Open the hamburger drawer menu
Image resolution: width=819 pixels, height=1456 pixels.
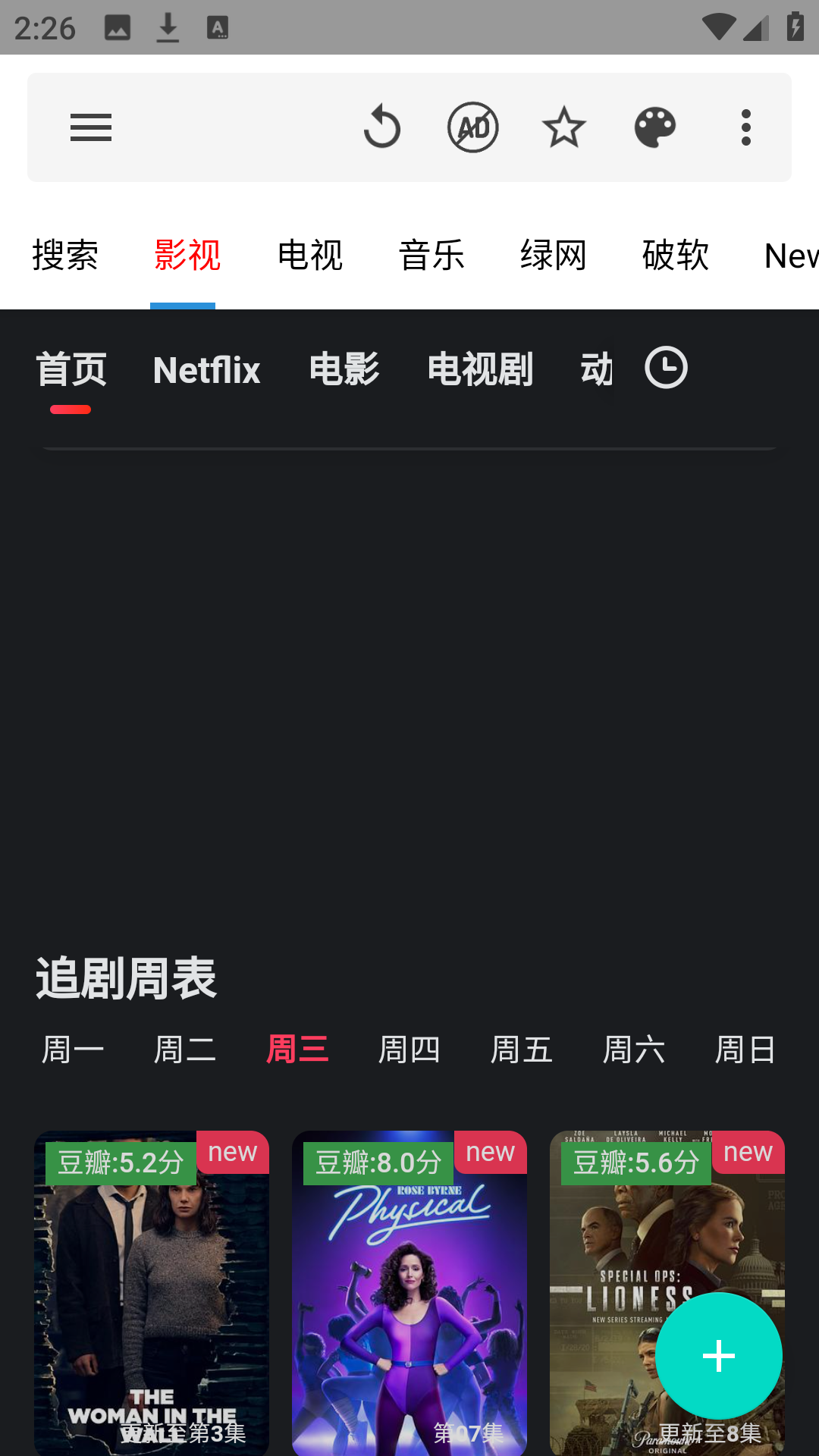[91, 127]
